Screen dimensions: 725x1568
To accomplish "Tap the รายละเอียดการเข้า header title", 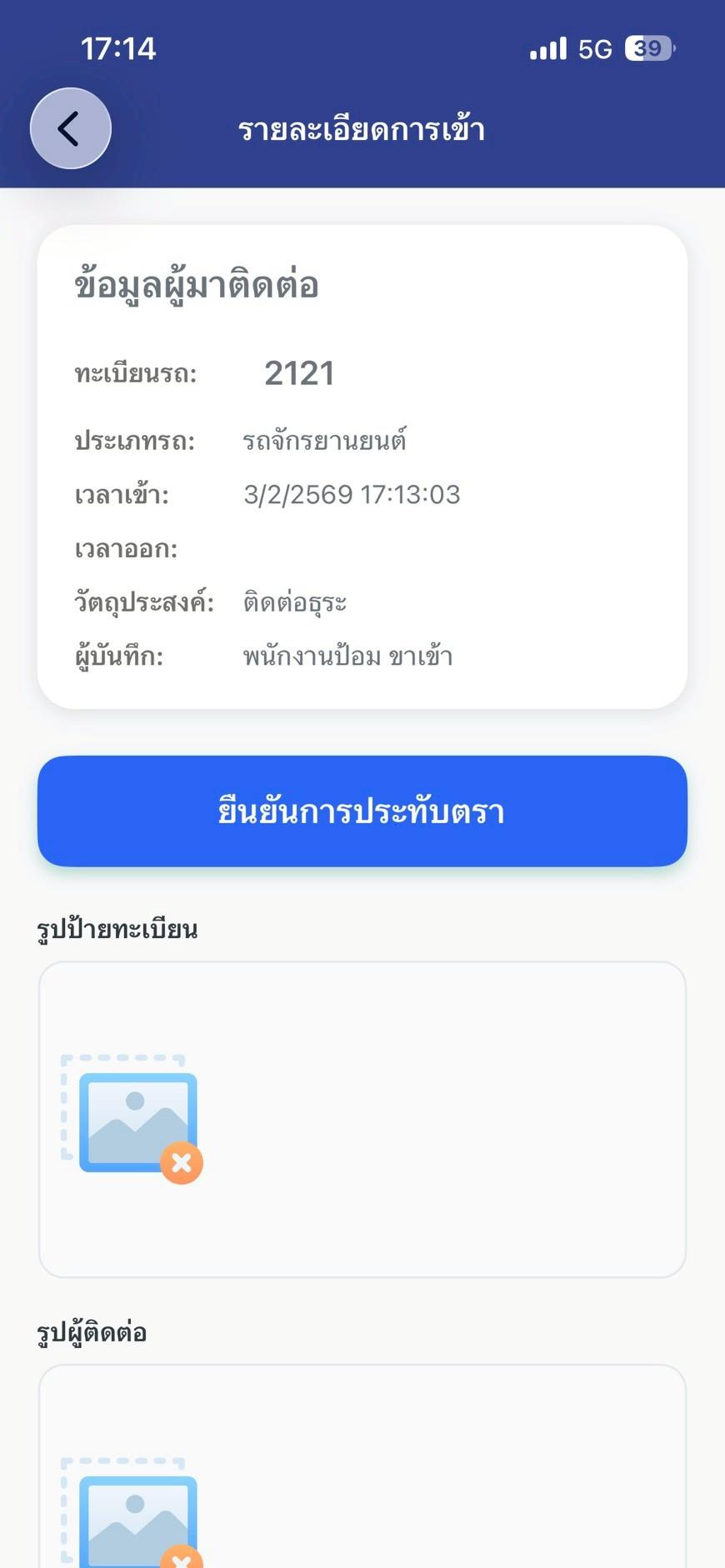I will click(x=362, y=128).
